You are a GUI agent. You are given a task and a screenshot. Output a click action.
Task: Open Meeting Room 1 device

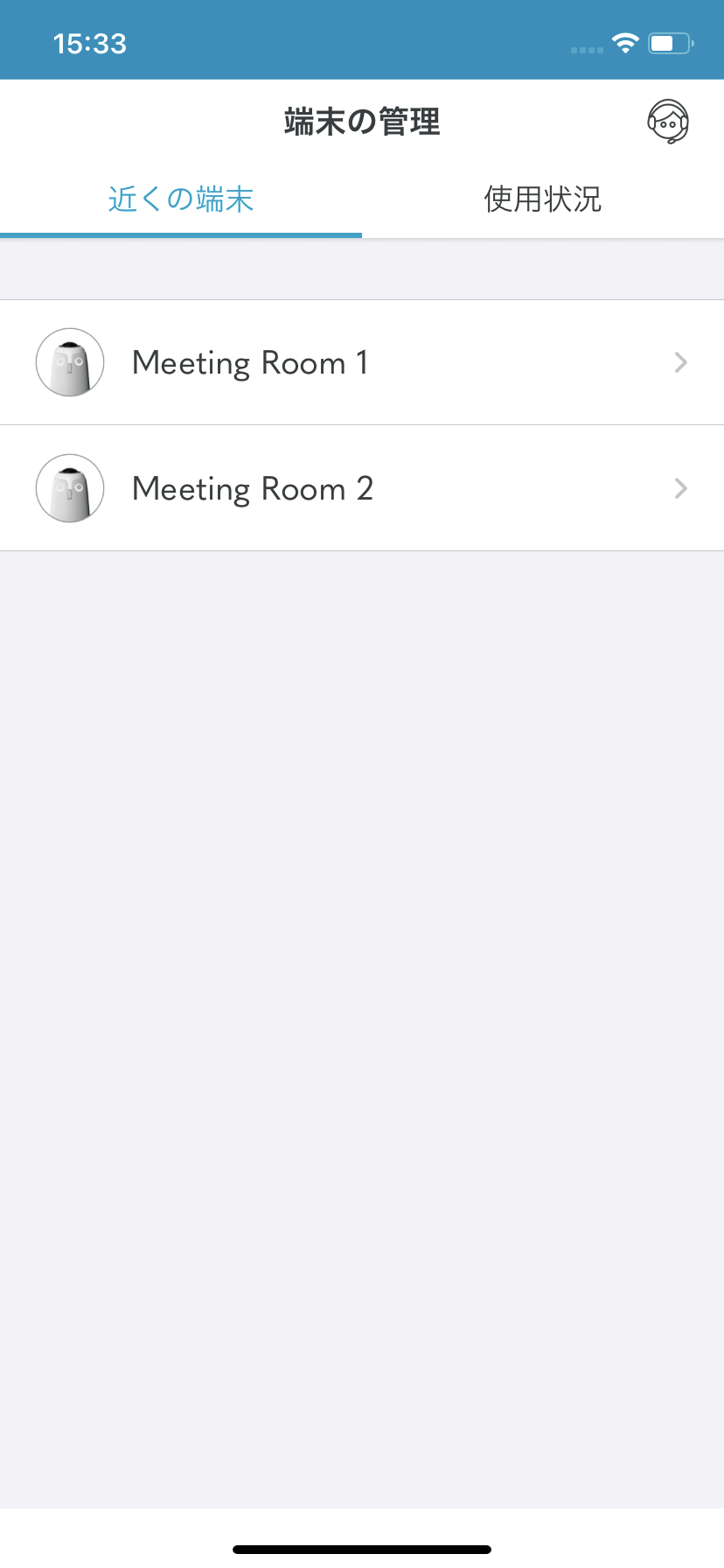(x=361, y=362)
